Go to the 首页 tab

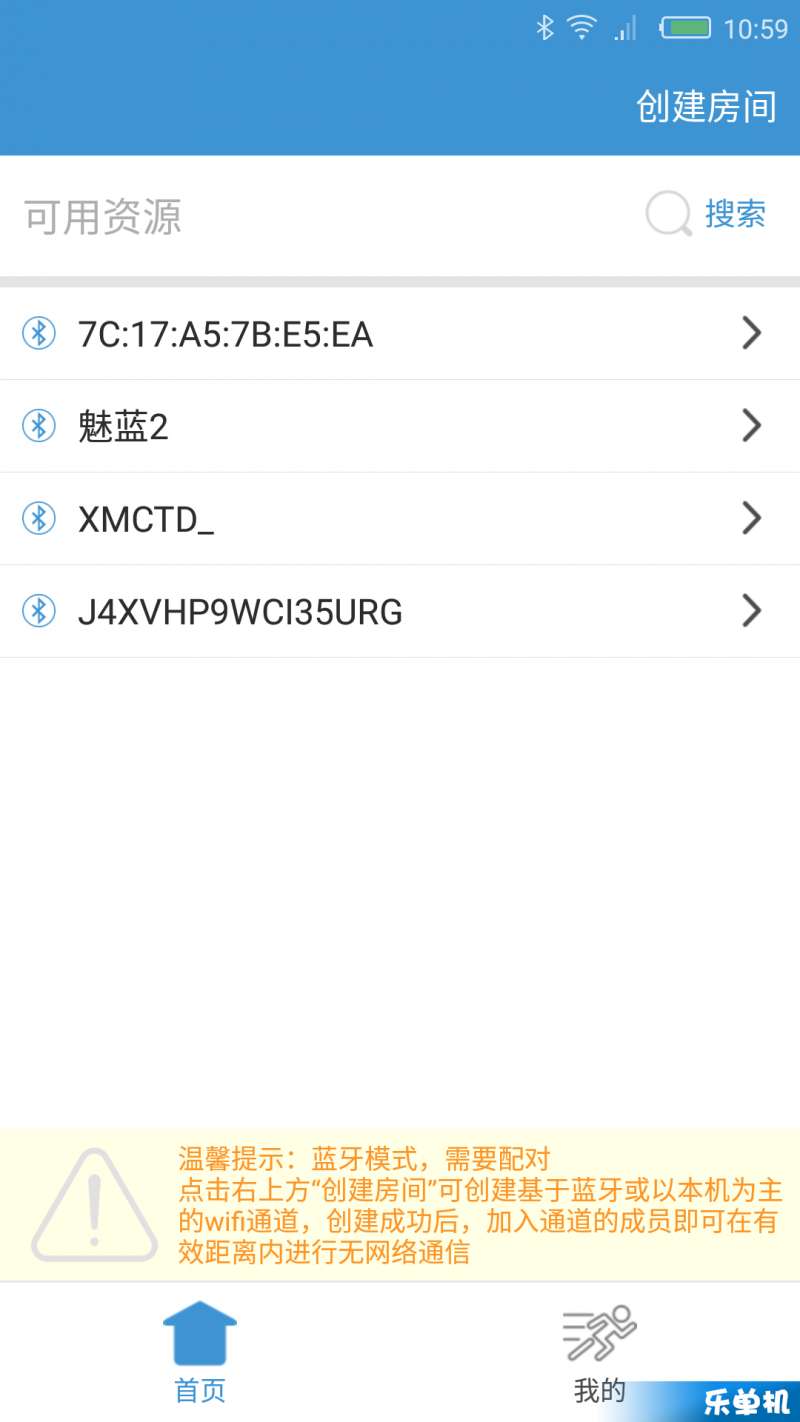[x=200, y=1352]
